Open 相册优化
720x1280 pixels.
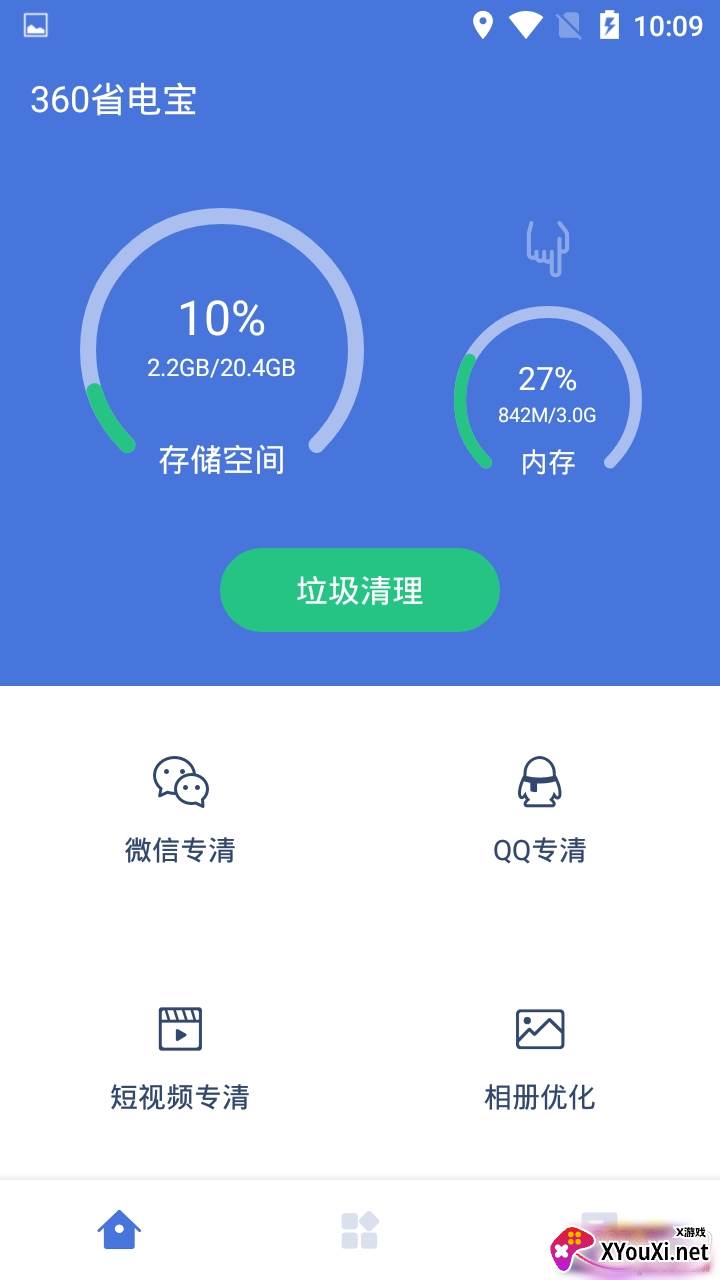(540, 1058)
